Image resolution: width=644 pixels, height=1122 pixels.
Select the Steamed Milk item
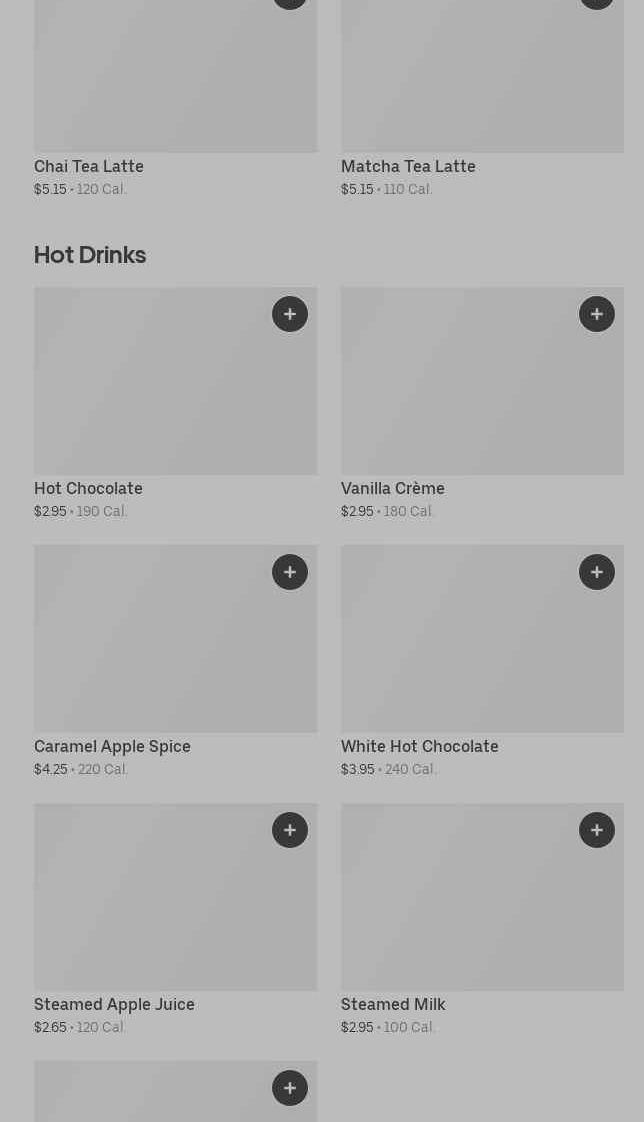click(x=482, y=919)
